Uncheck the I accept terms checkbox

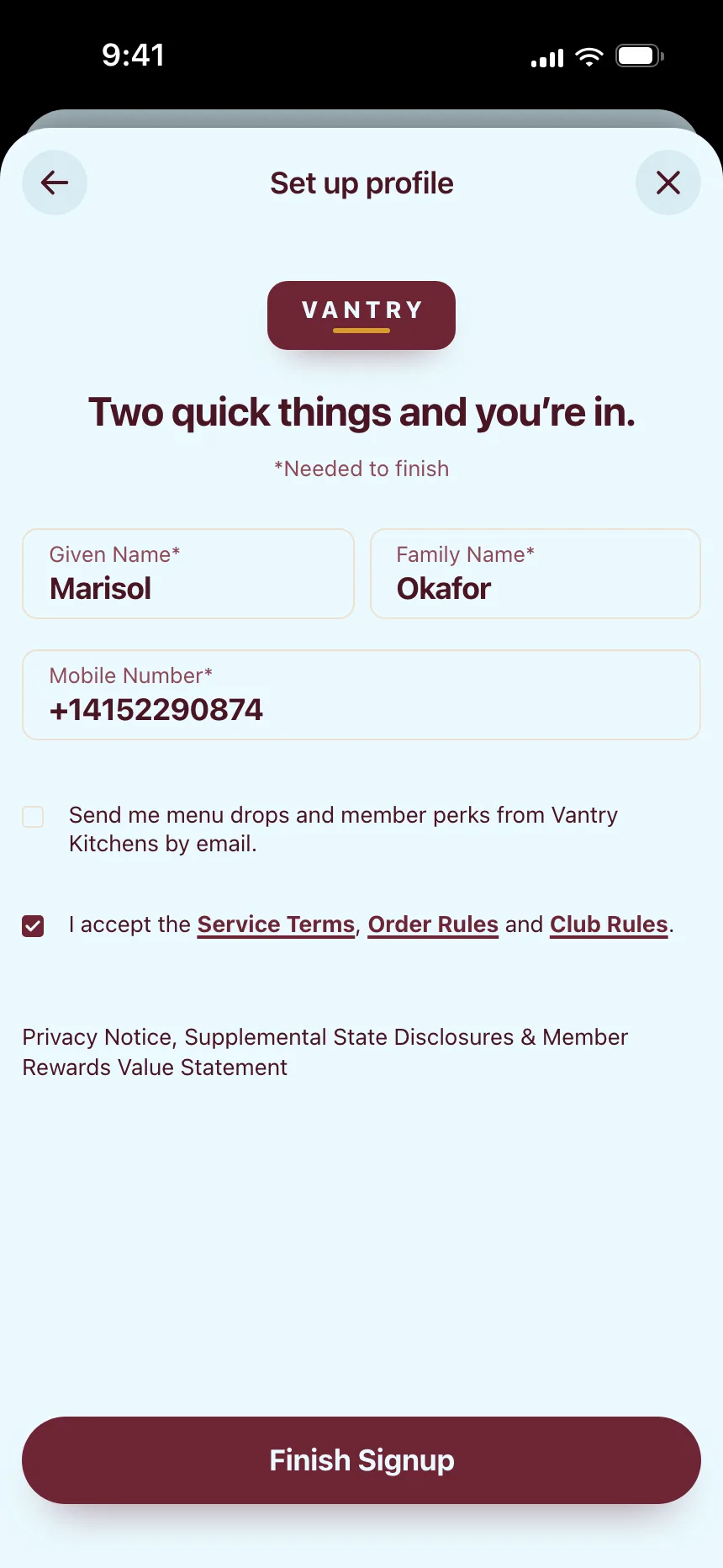coord(33,926)
